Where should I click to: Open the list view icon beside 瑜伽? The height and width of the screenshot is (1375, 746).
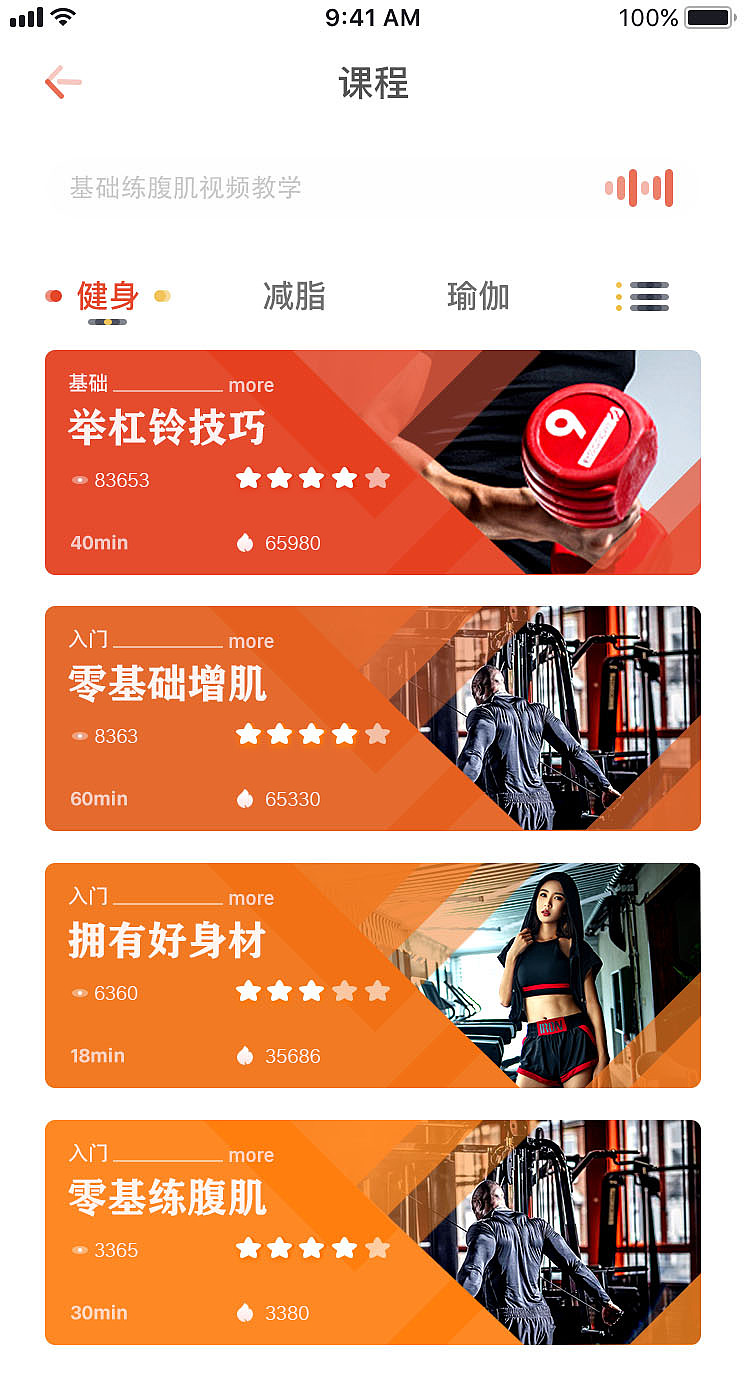pos(643,297)
